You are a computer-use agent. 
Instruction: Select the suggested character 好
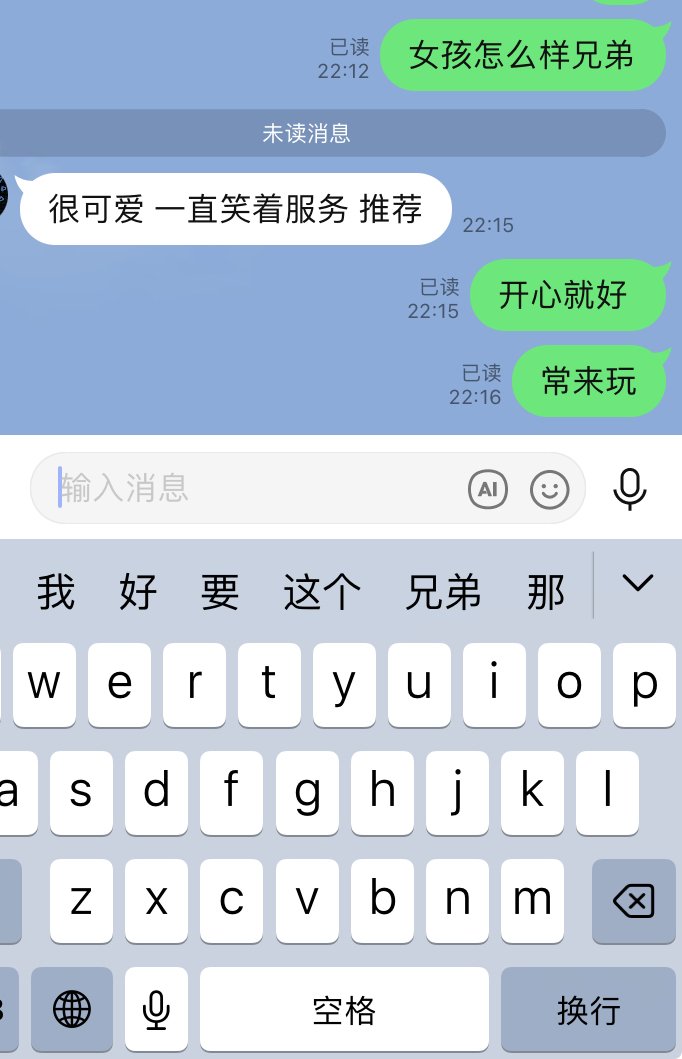pyautogui.click(x=138, y=592)
